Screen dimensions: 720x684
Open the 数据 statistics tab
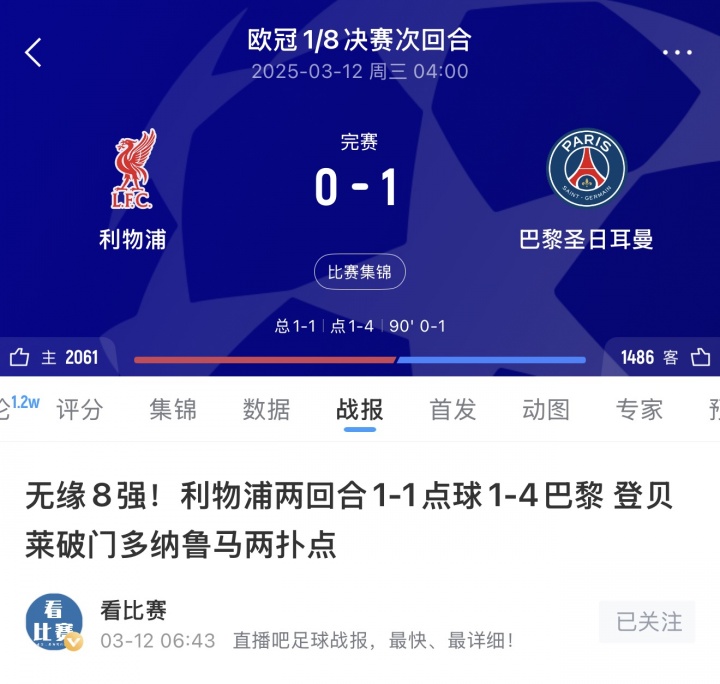pos(266,409)
